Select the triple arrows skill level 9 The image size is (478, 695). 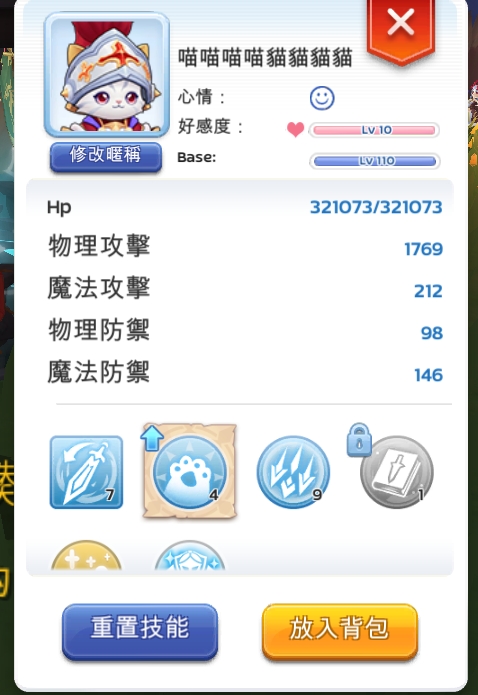(293, 472)
